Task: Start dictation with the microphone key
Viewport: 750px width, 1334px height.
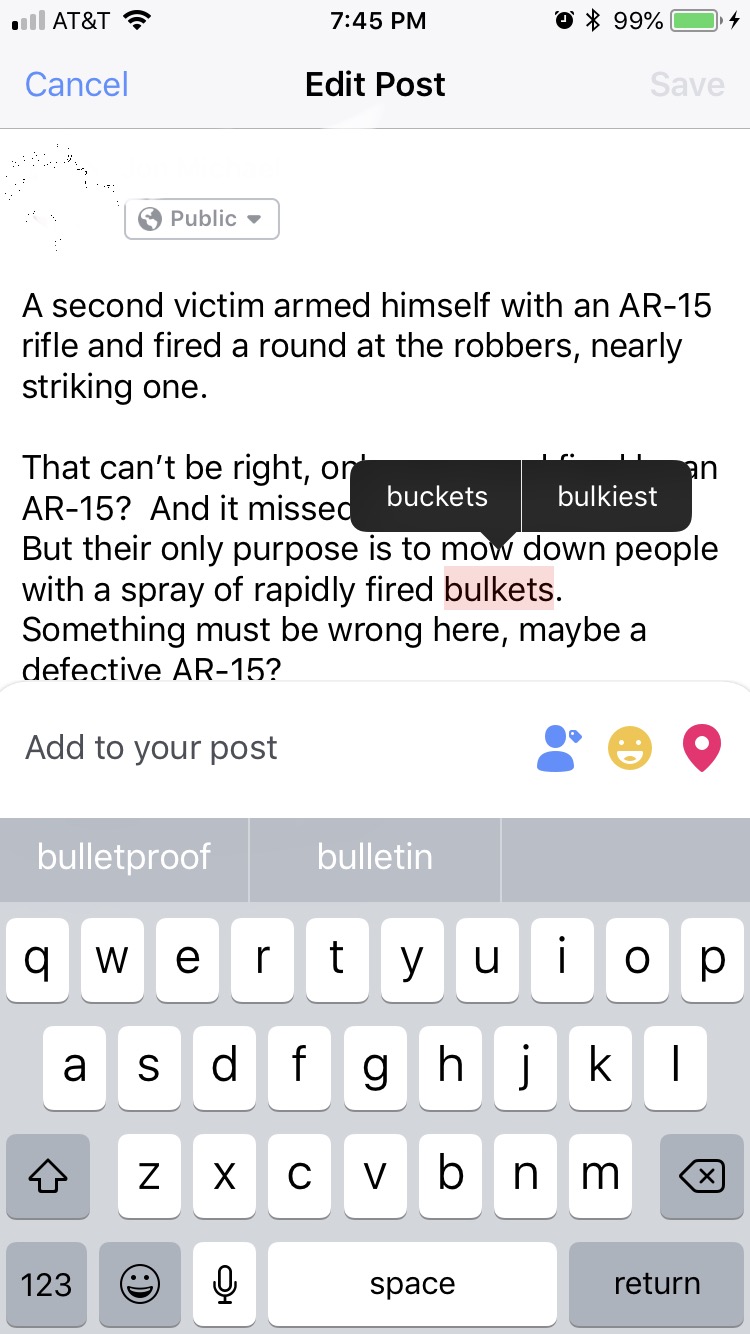Action: pyautogui.click(x=225, y=1284)
